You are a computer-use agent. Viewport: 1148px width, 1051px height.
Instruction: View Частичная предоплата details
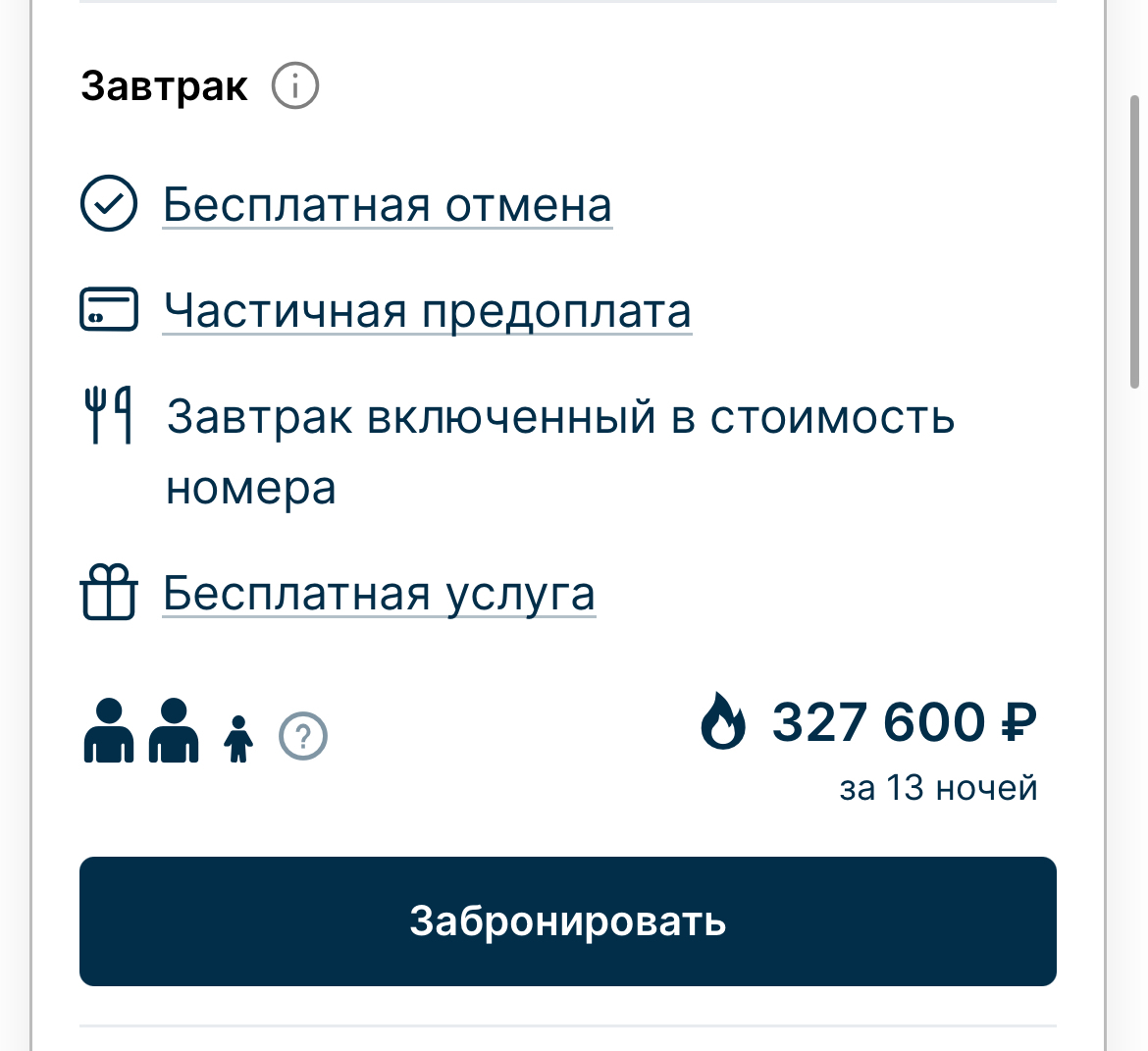(x=427, y=311)
